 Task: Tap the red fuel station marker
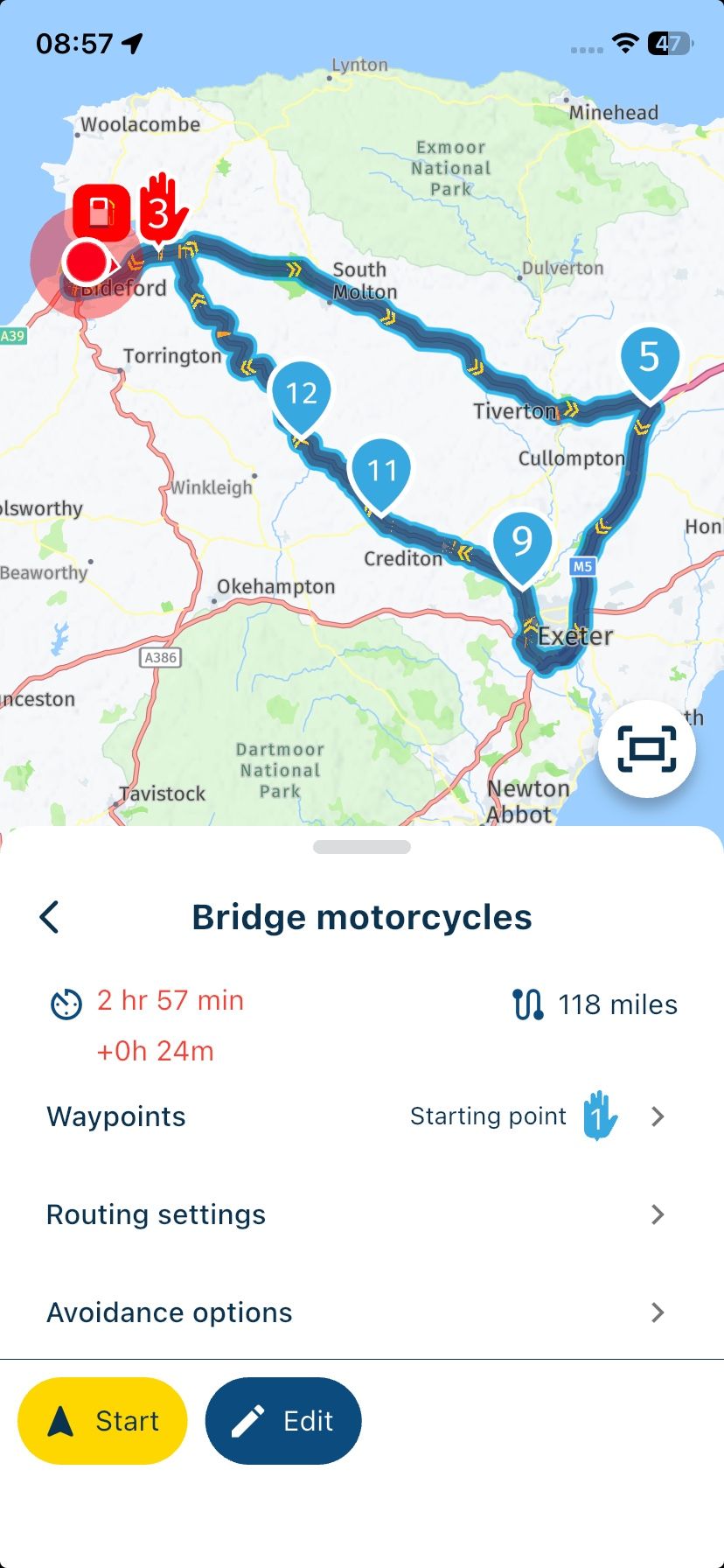101,213
